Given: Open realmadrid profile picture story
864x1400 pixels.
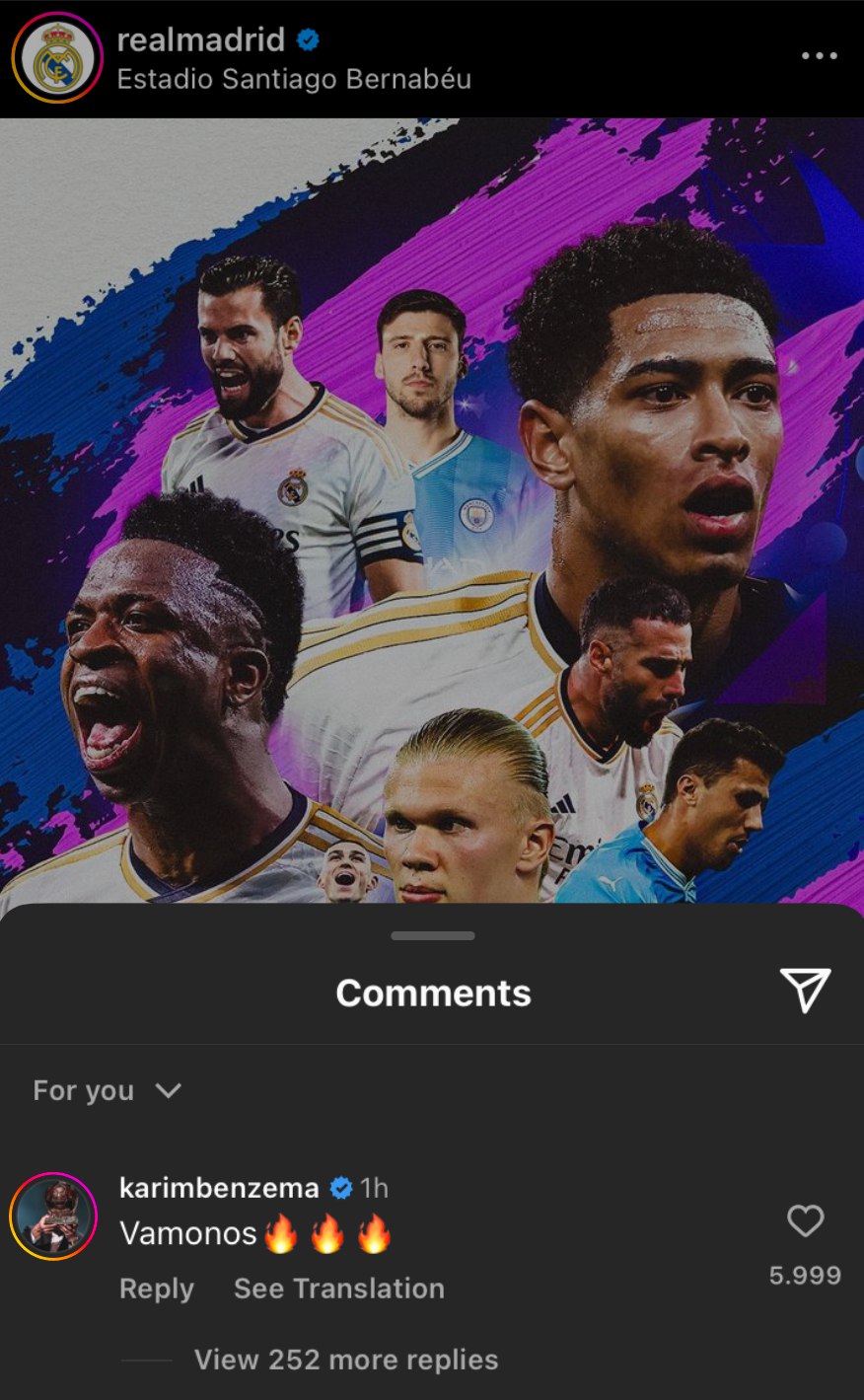Looking at the screenshot, I should (x=56, y=58).
